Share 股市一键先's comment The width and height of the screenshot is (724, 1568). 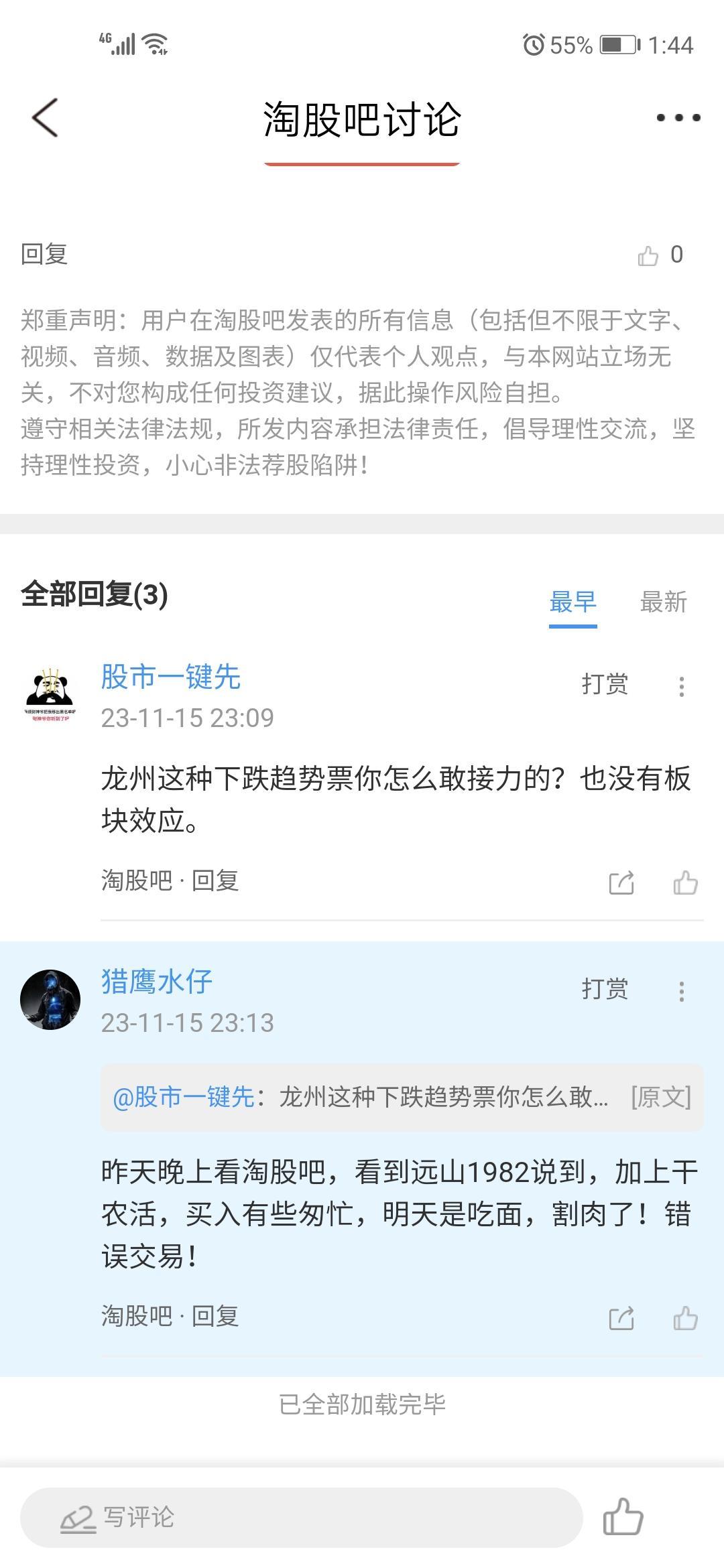(621, 883)
